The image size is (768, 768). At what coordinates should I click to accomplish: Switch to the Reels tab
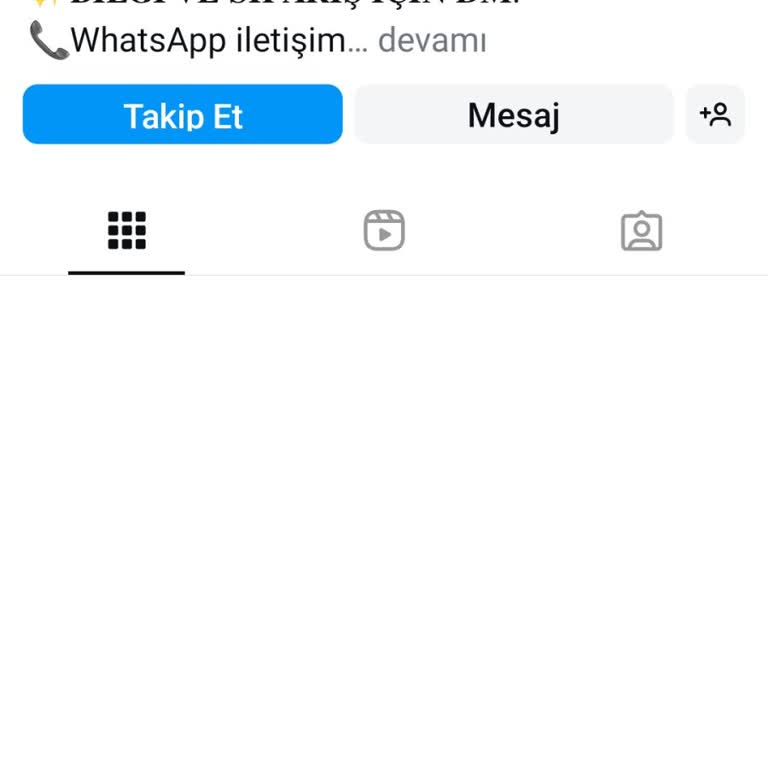pyautogui.click(x=384, y=231)
